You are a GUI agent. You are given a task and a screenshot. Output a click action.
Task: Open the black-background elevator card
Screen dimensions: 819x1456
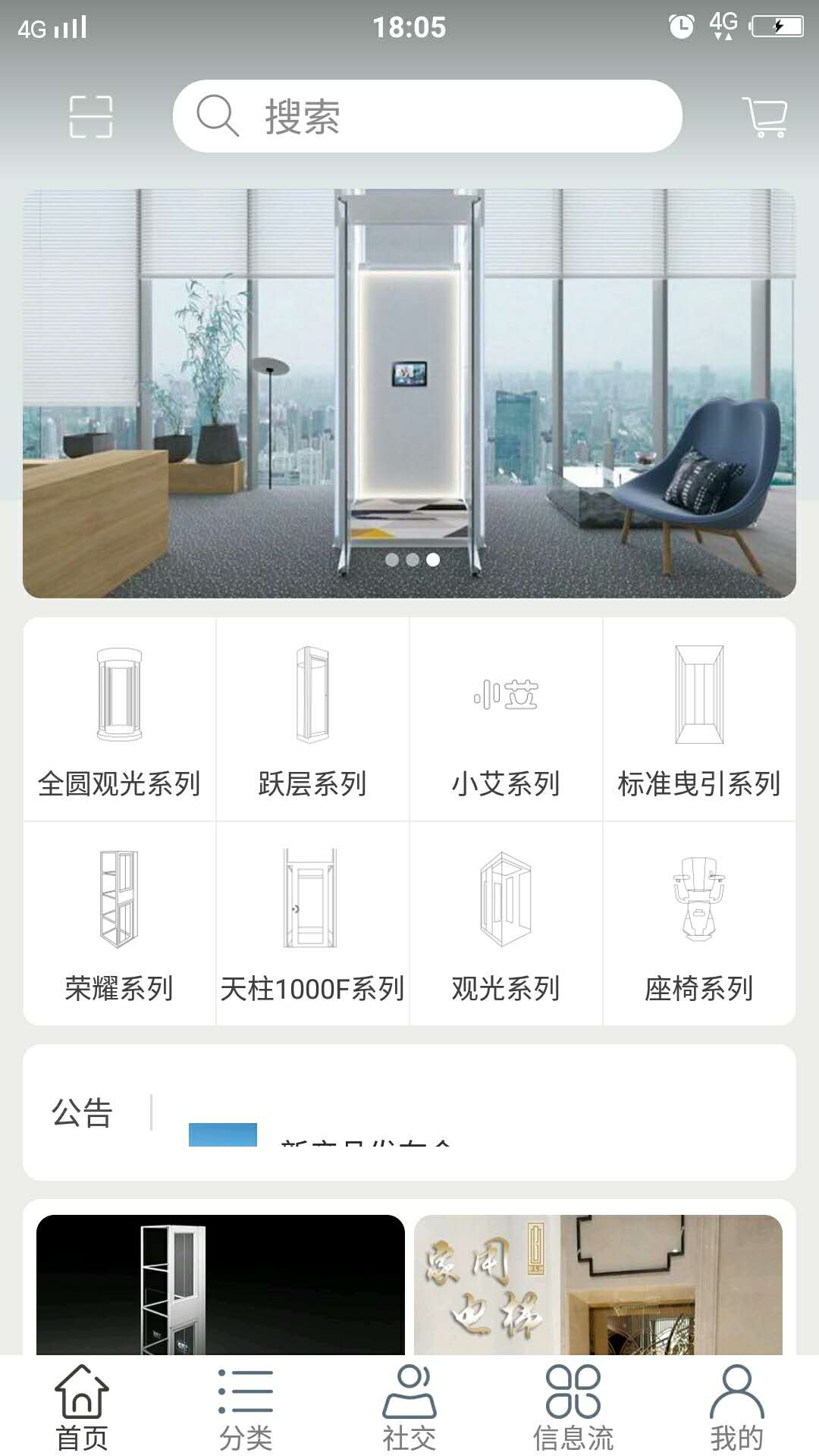click(x=220, y=1285)
